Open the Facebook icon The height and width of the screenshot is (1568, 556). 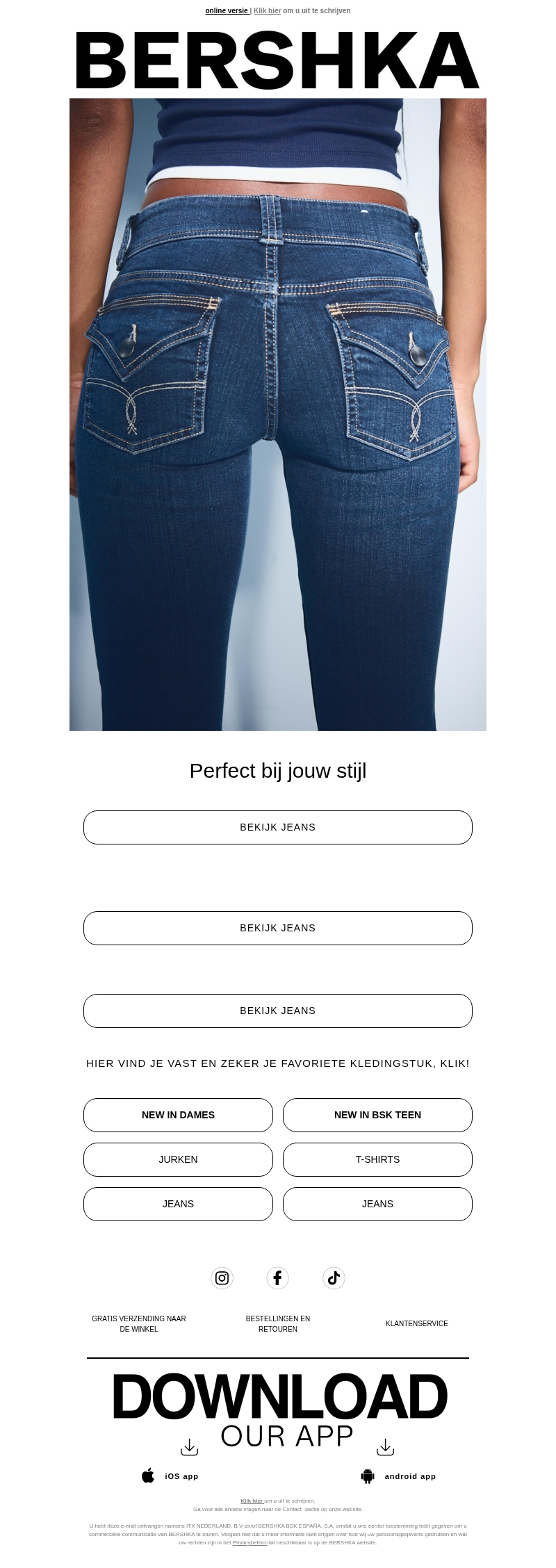pyautogui.click(x=277, y=1277)
